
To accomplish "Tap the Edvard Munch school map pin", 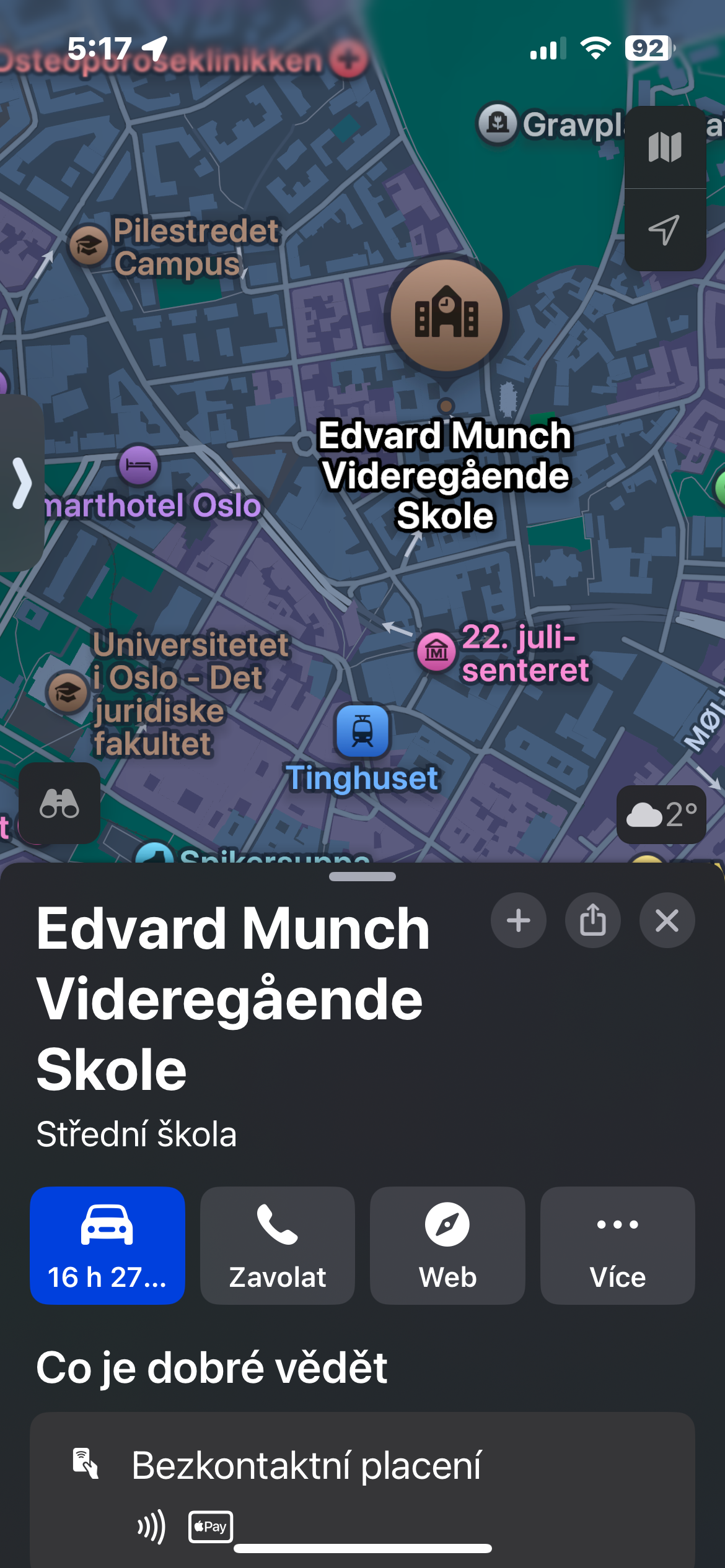I will 446,316.
